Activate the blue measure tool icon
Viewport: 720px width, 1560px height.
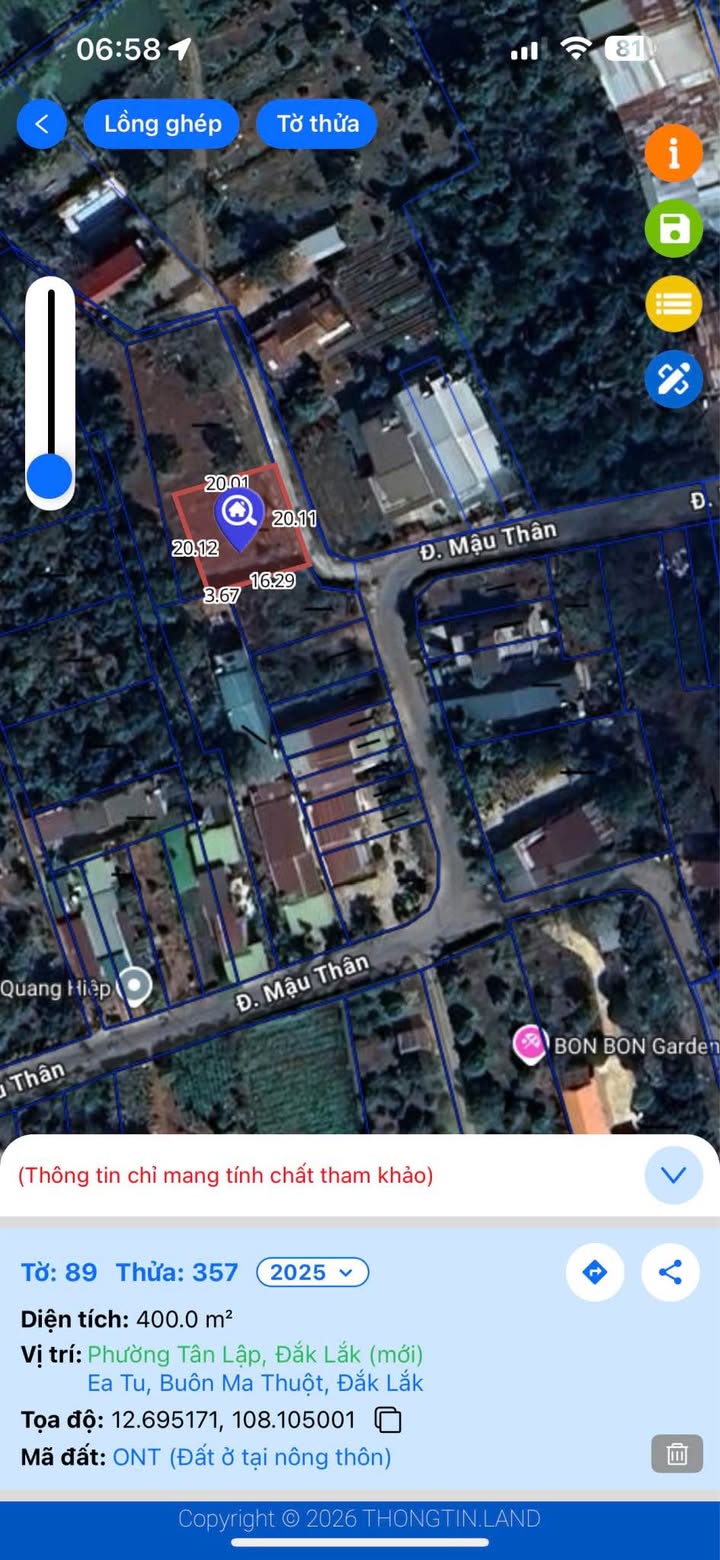pyautogui.click(x=673, y=379)
